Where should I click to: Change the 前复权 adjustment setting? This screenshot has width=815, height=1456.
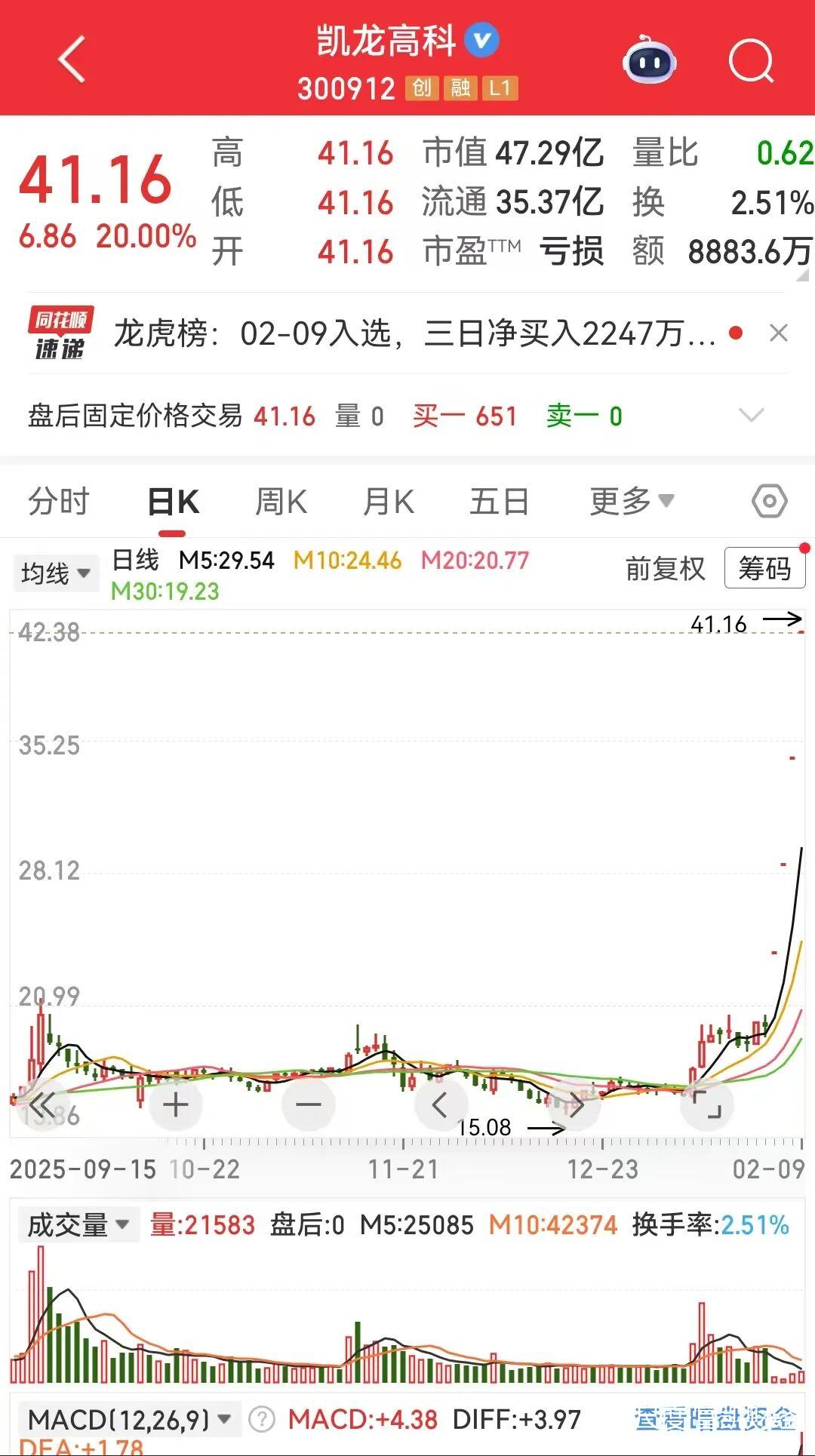click(x=665, y=569)
